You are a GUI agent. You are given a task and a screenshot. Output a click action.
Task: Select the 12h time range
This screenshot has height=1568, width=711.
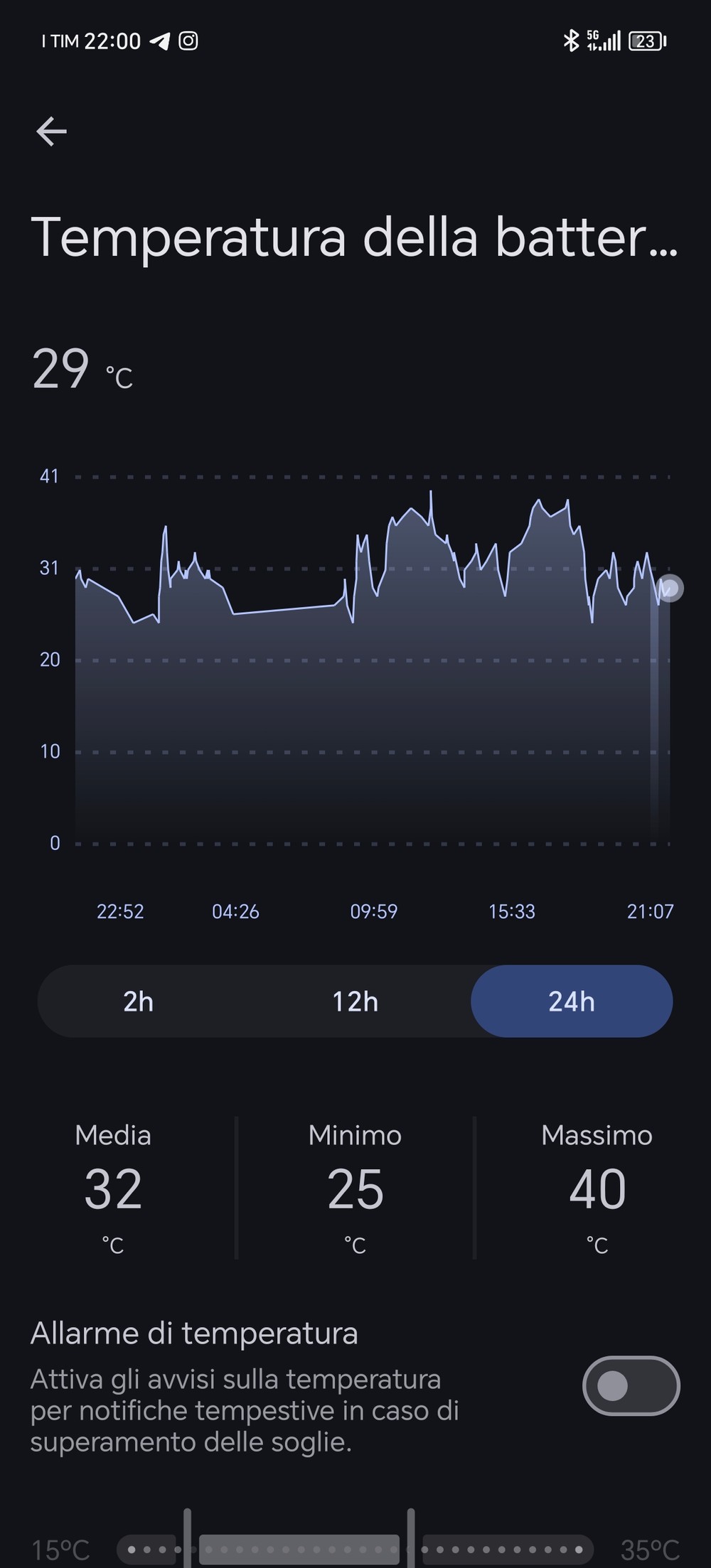pyautogui.click(x=355, y=1002)
